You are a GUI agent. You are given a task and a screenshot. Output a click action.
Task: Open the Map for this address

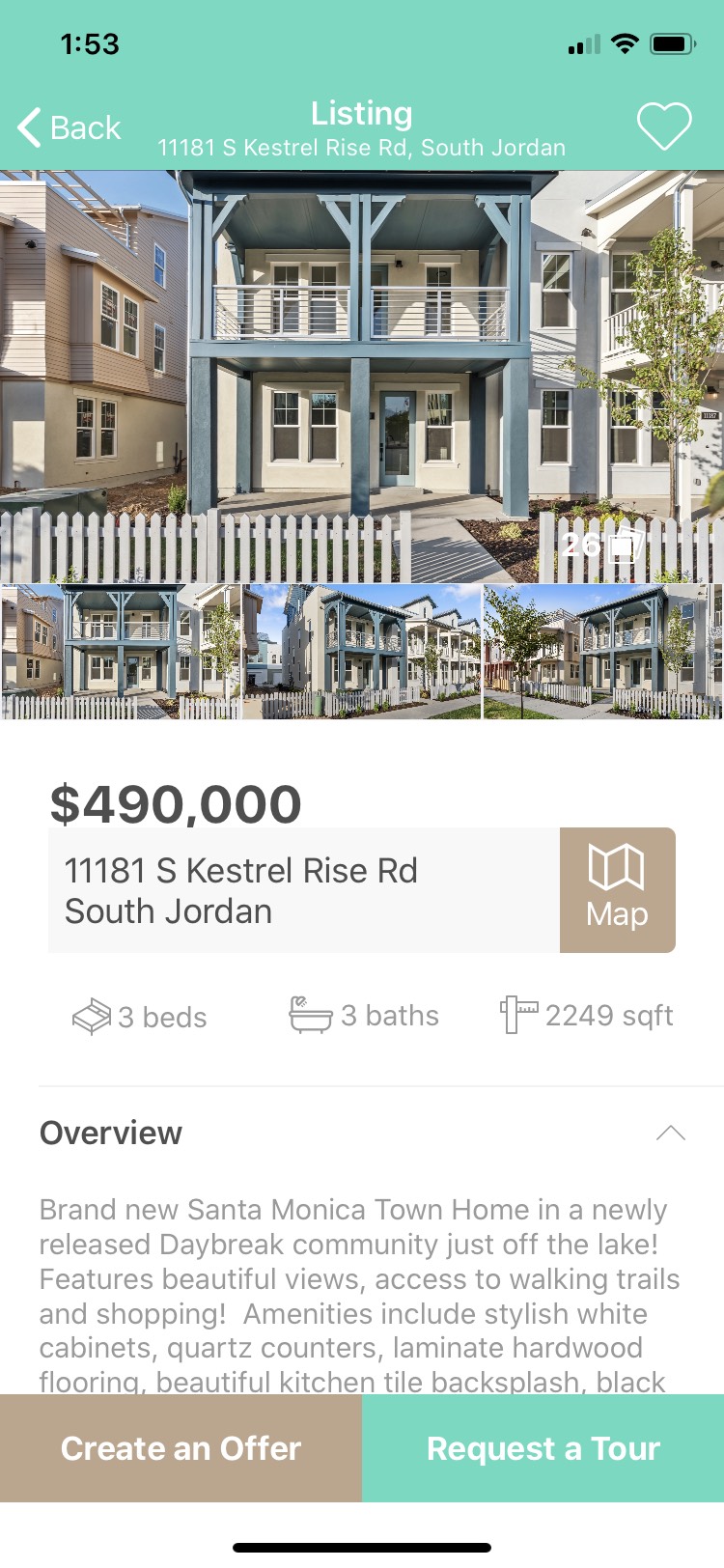click(617, 890)
